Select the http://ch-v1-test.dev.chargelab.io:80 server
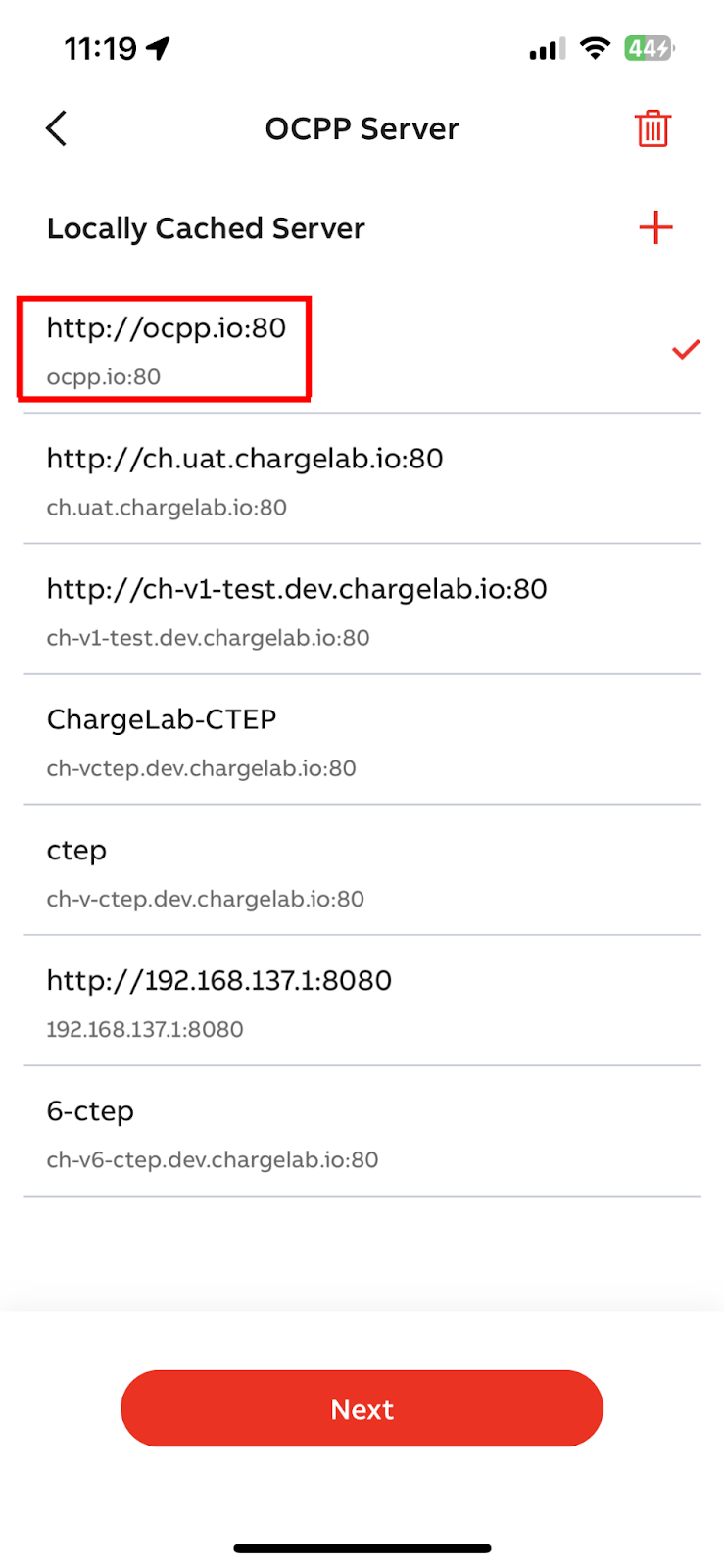Image resolution: width=724 pixels, height=1568 pixels. (x=296, y=611)
